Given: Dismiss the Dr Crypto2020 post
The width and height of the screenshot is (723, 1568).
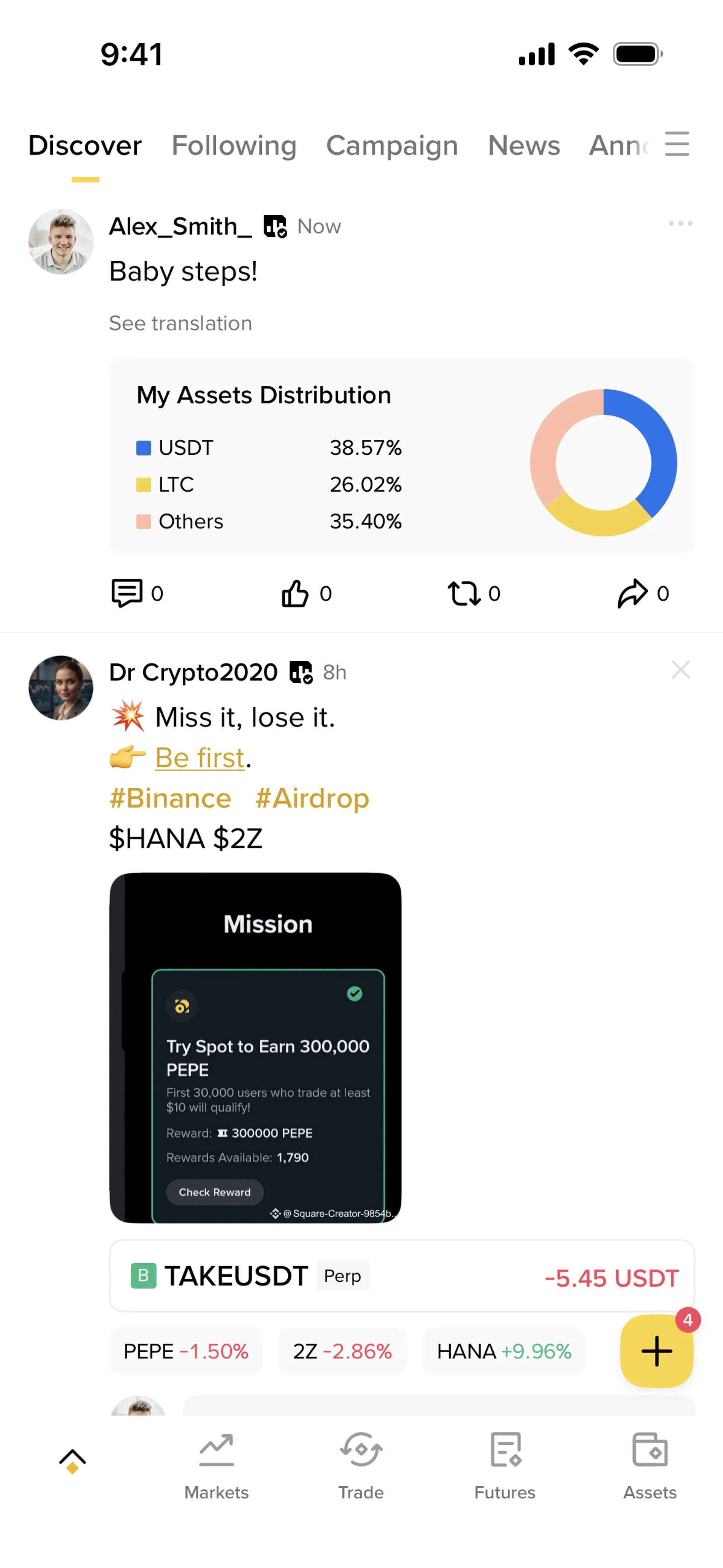Looking at the screenshot, I should (x=680, y=669).
